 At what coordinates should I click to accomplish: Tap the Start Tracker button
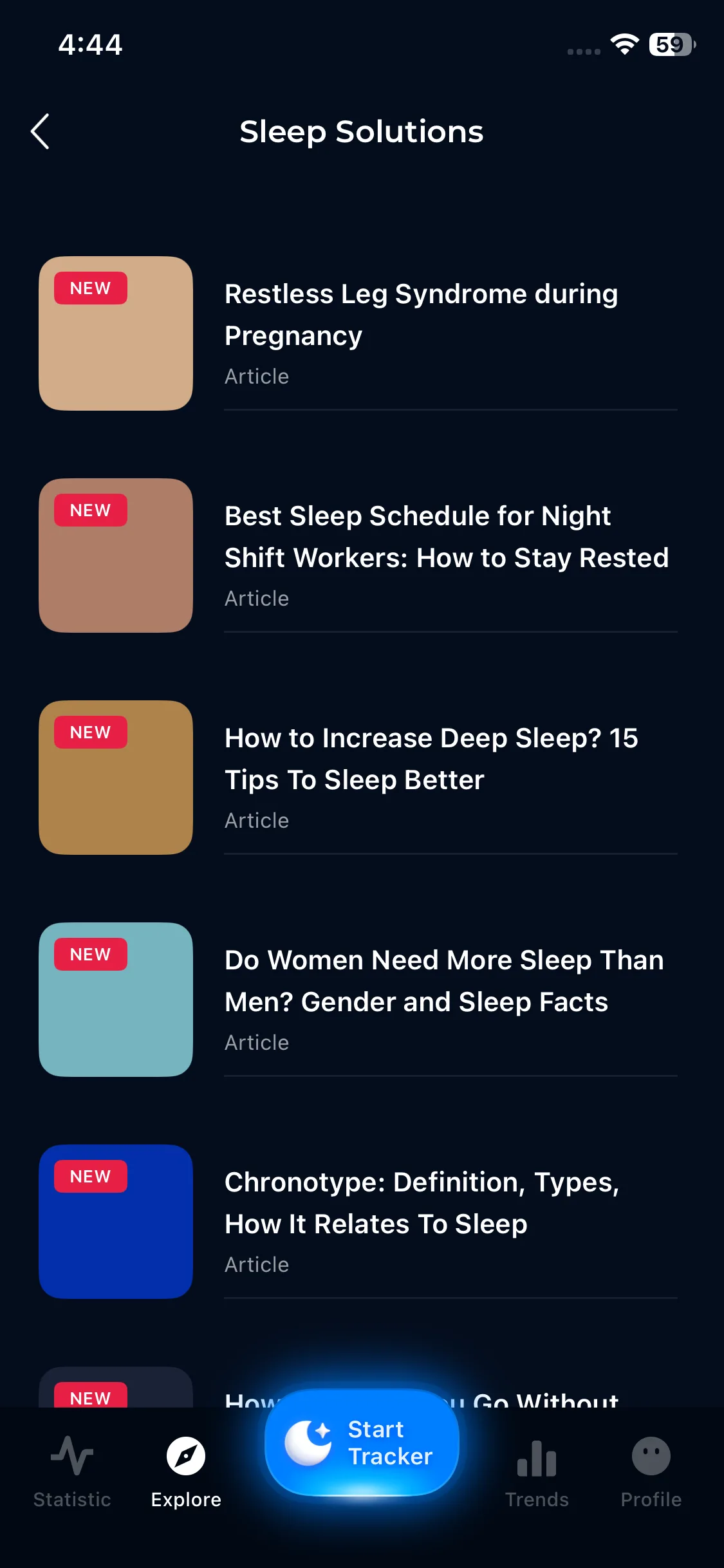tap(362, 1442)
